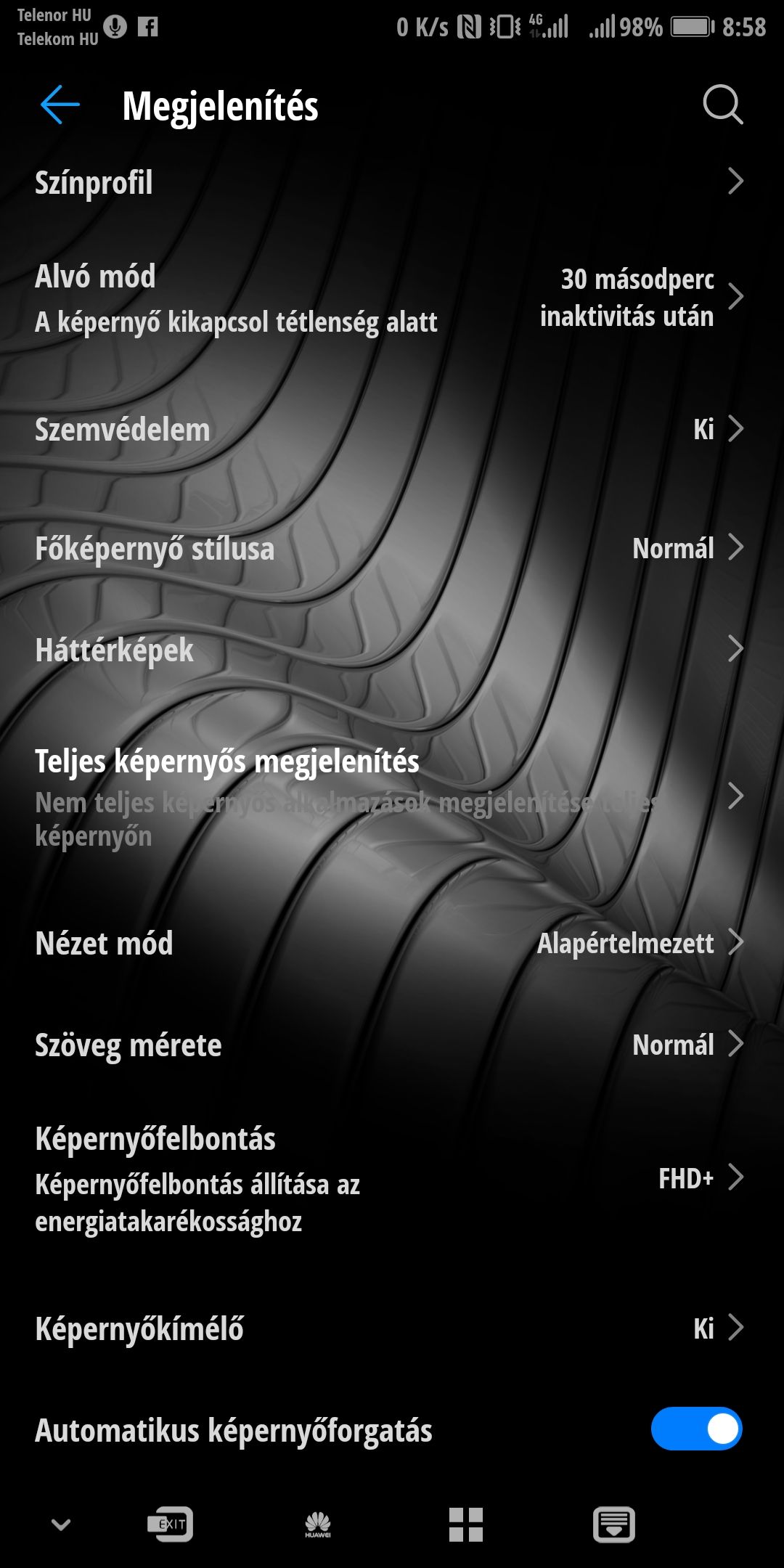
Task: Open Képernyőkímélő settings
Action: coord(392,1328)
